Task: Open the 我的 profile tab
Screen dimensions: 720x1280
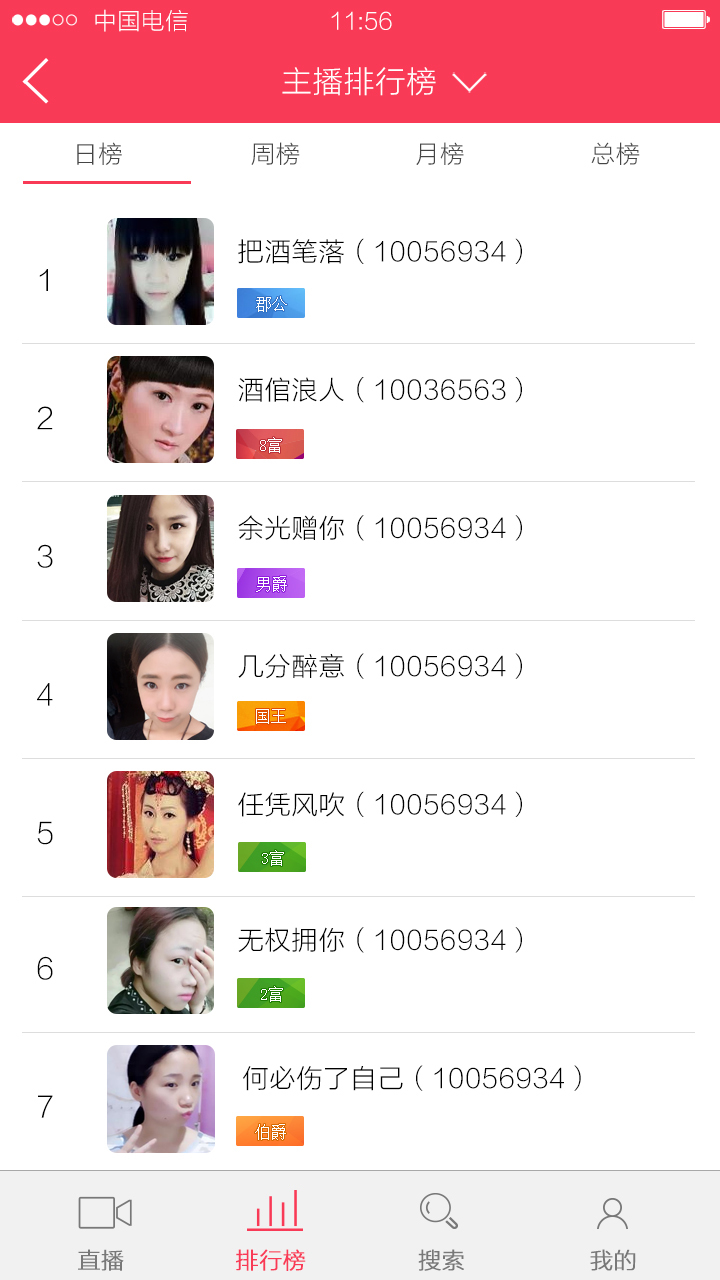Action: point(612,1230)
